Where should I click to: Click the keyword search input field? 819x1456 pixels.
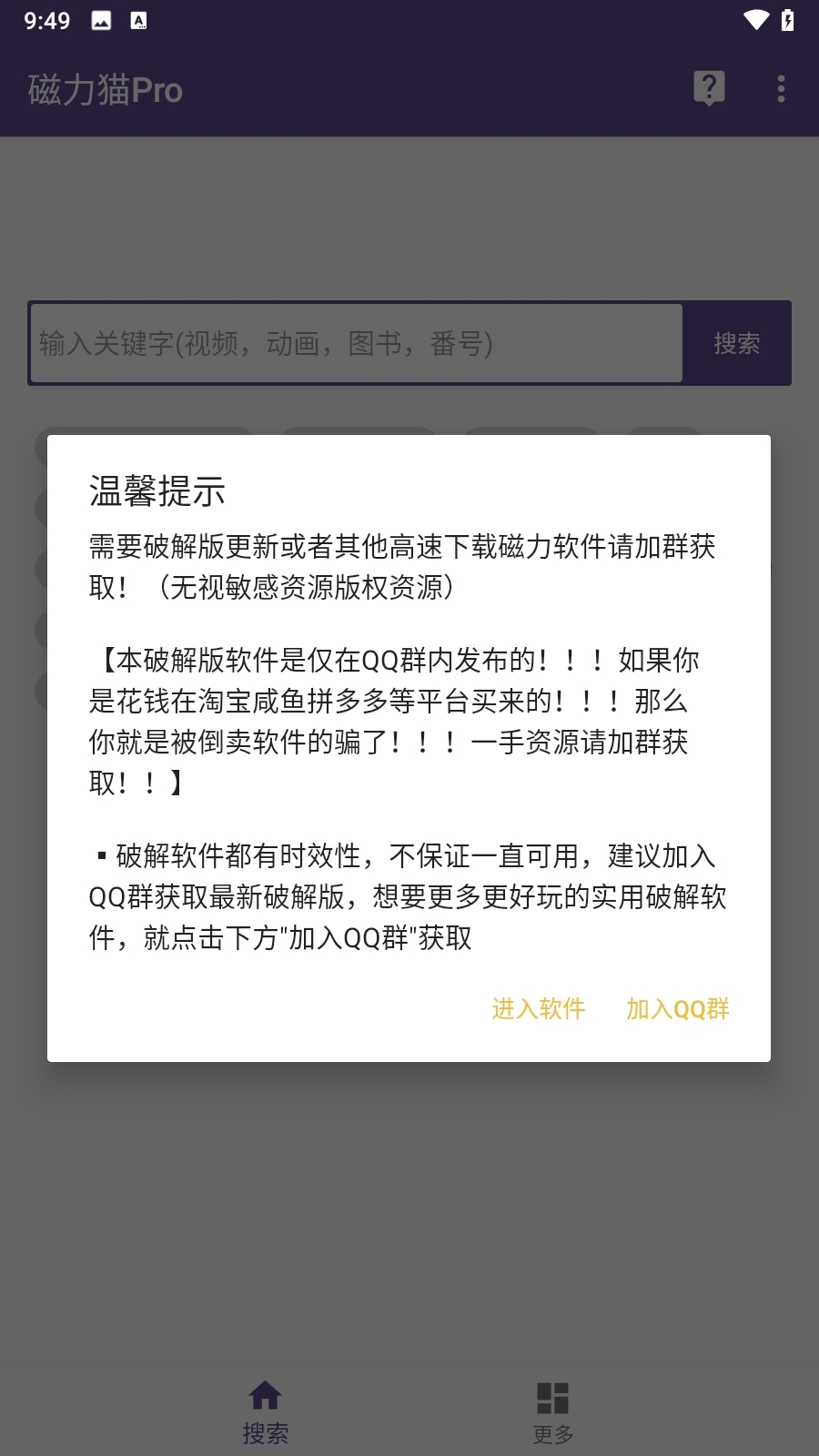click(356, 344)
